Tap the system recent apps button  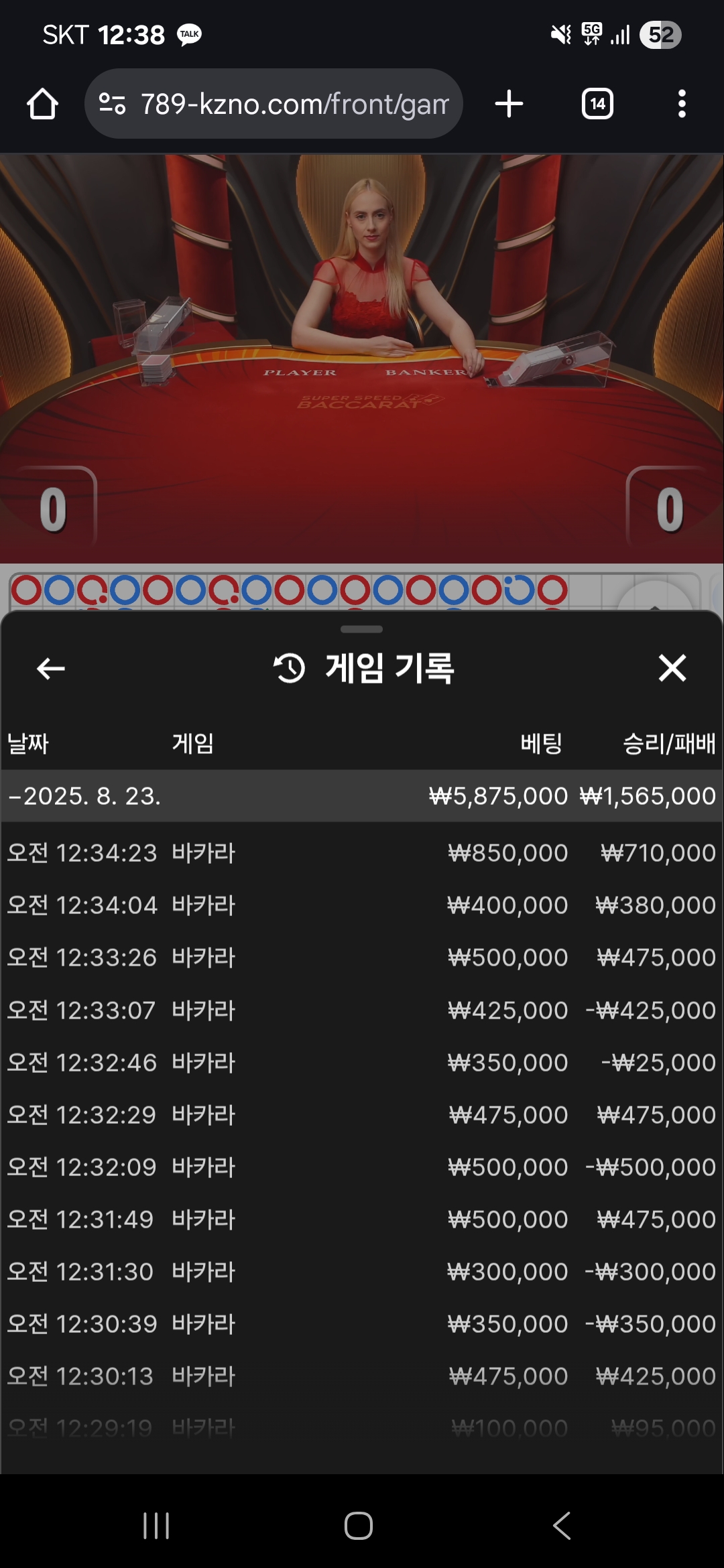156,1526
